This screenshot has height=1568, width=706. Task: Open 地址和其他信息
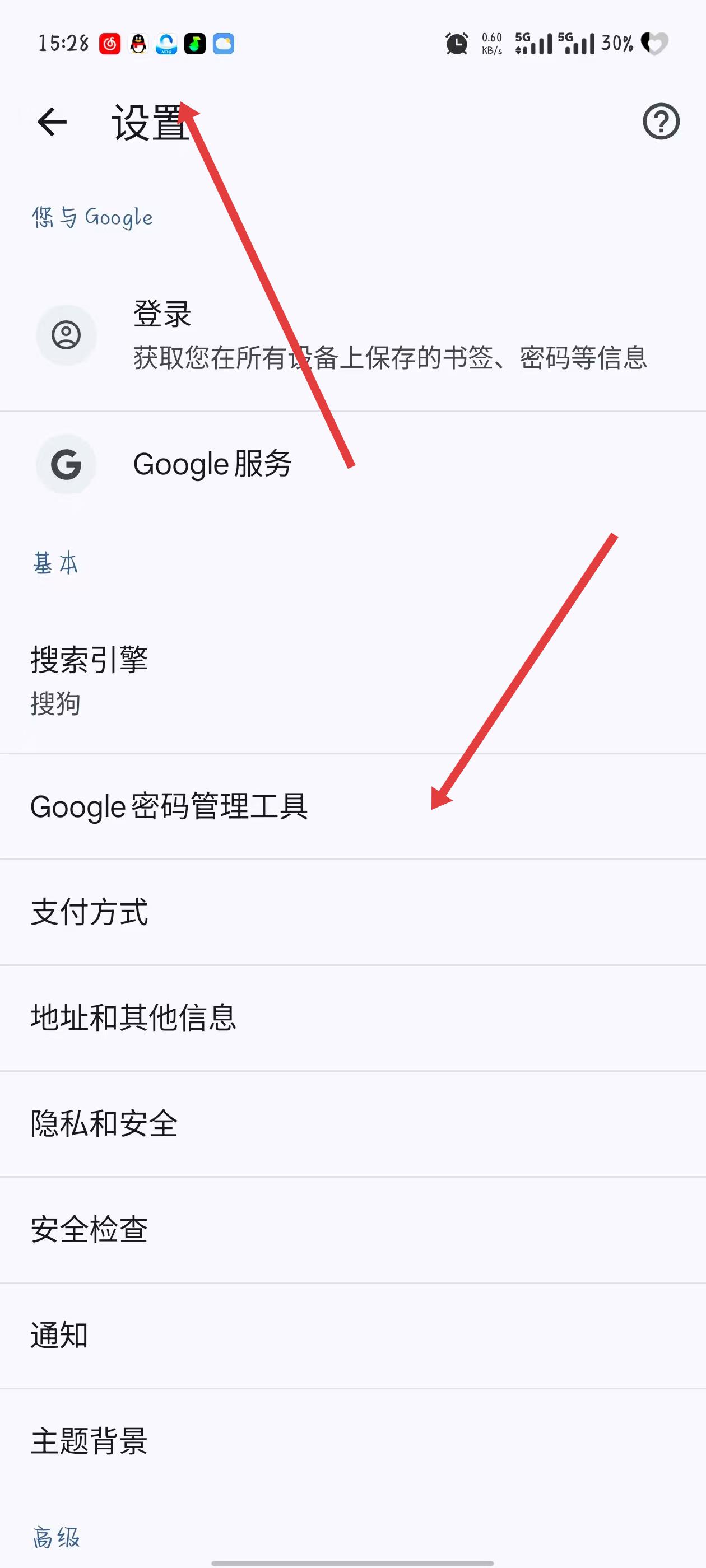(352, 1017)
